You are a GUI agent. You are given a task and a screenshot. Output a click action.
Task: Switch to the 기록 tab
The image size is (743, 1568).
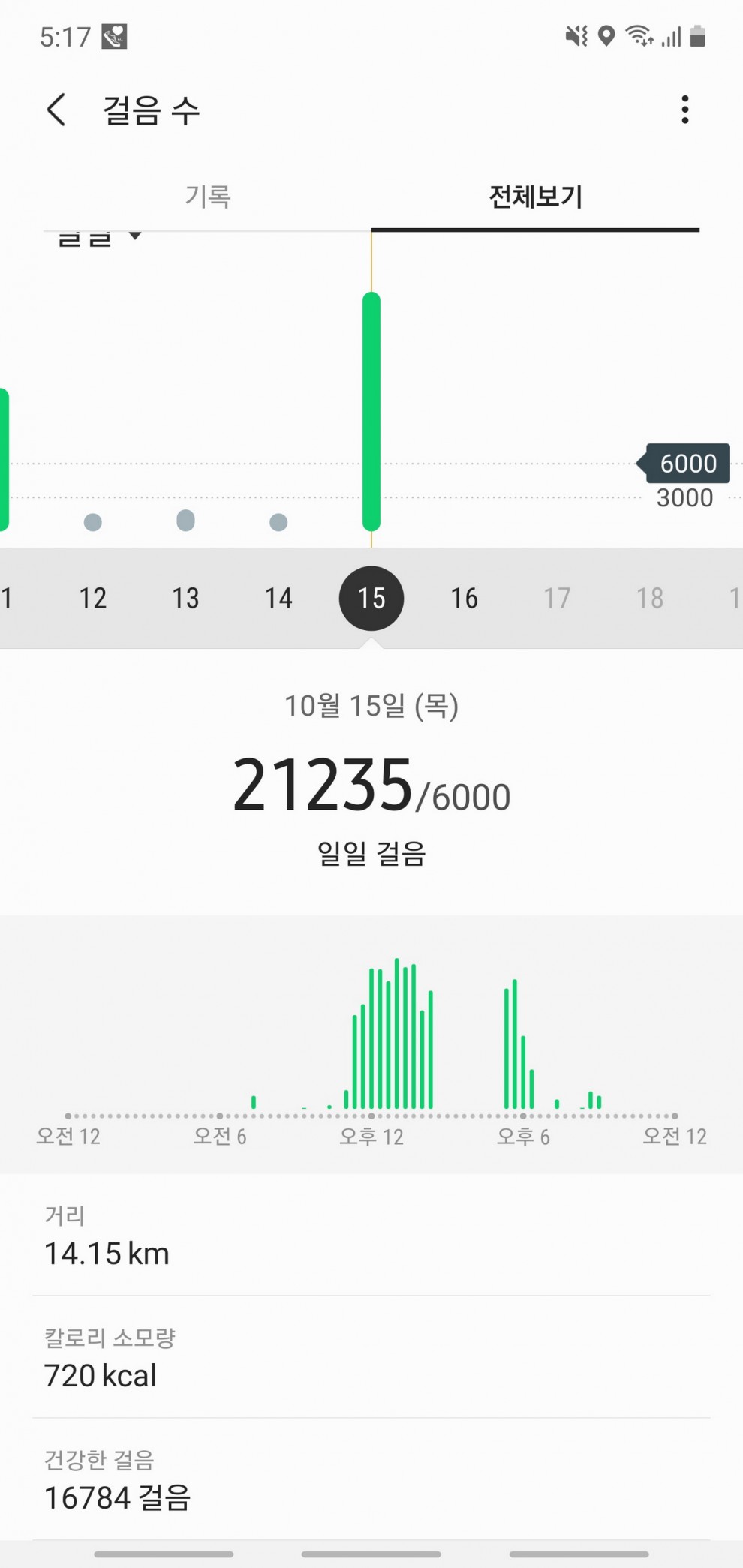click(x=208, y=197)
